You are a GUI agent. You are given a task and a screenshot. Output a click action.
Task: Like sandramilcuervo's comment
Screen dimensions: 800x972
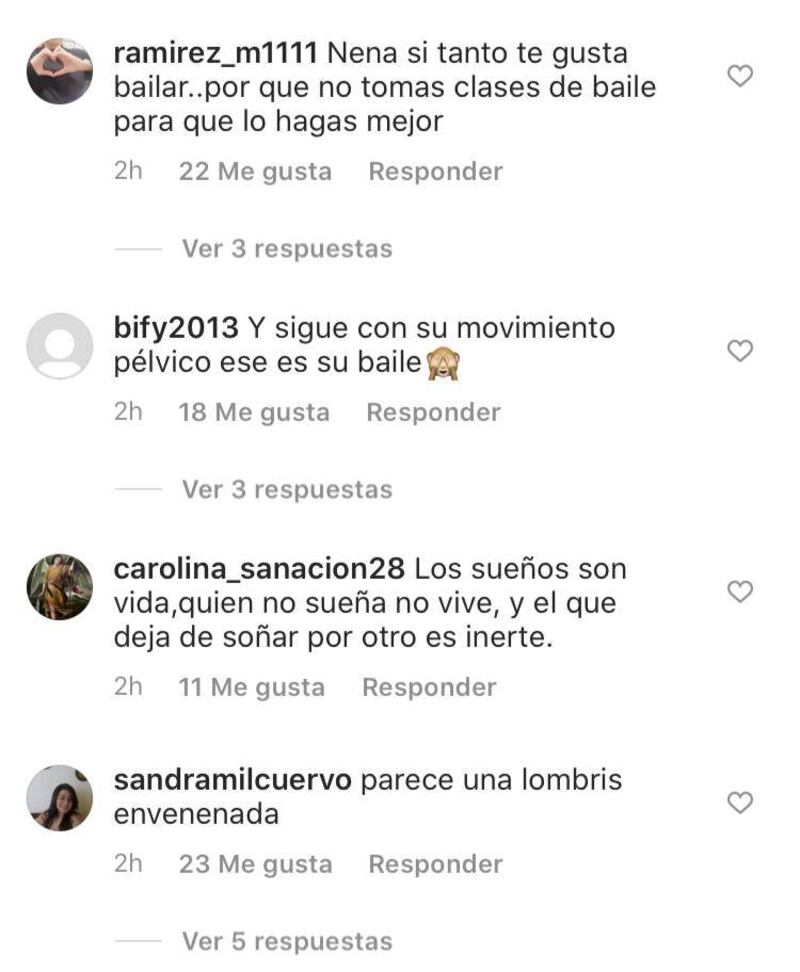coord(739,803)
